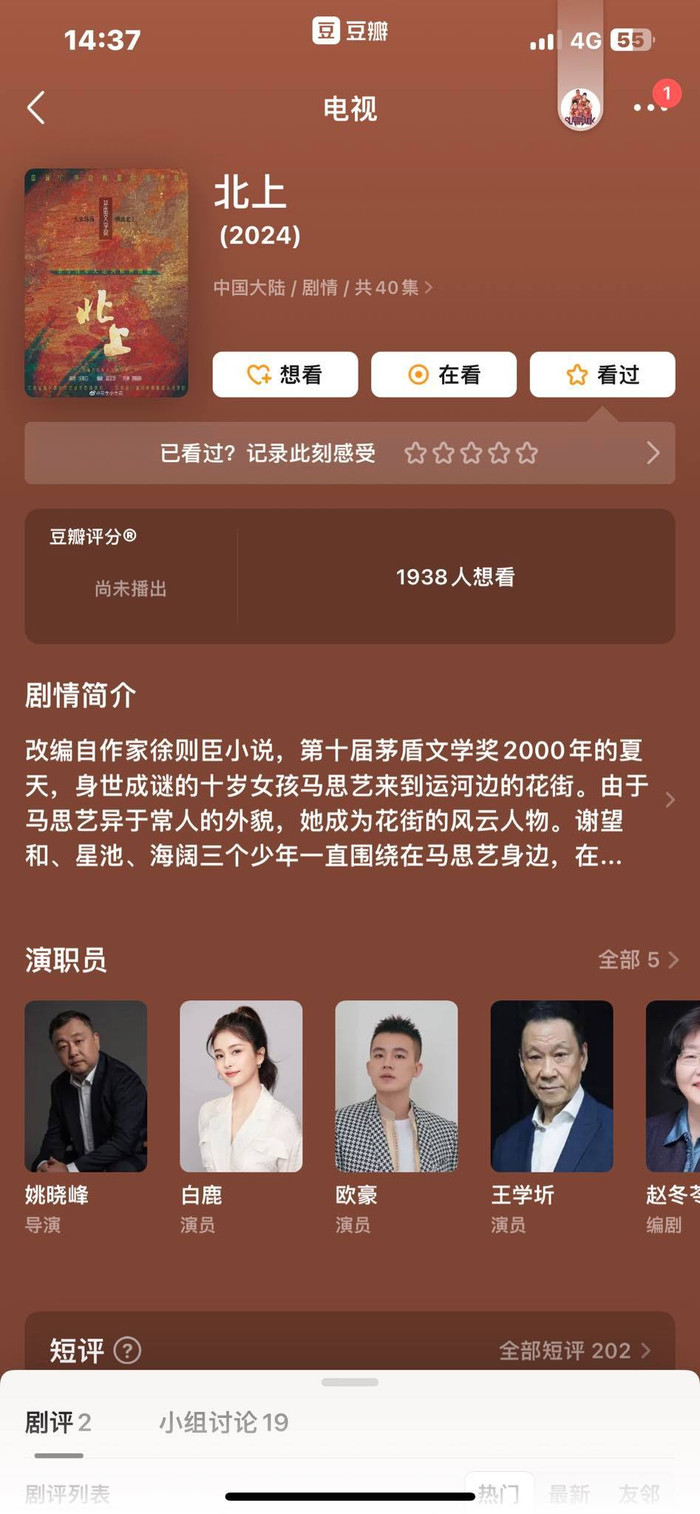Open the 已看过 rating prompt row

point(350,453)
